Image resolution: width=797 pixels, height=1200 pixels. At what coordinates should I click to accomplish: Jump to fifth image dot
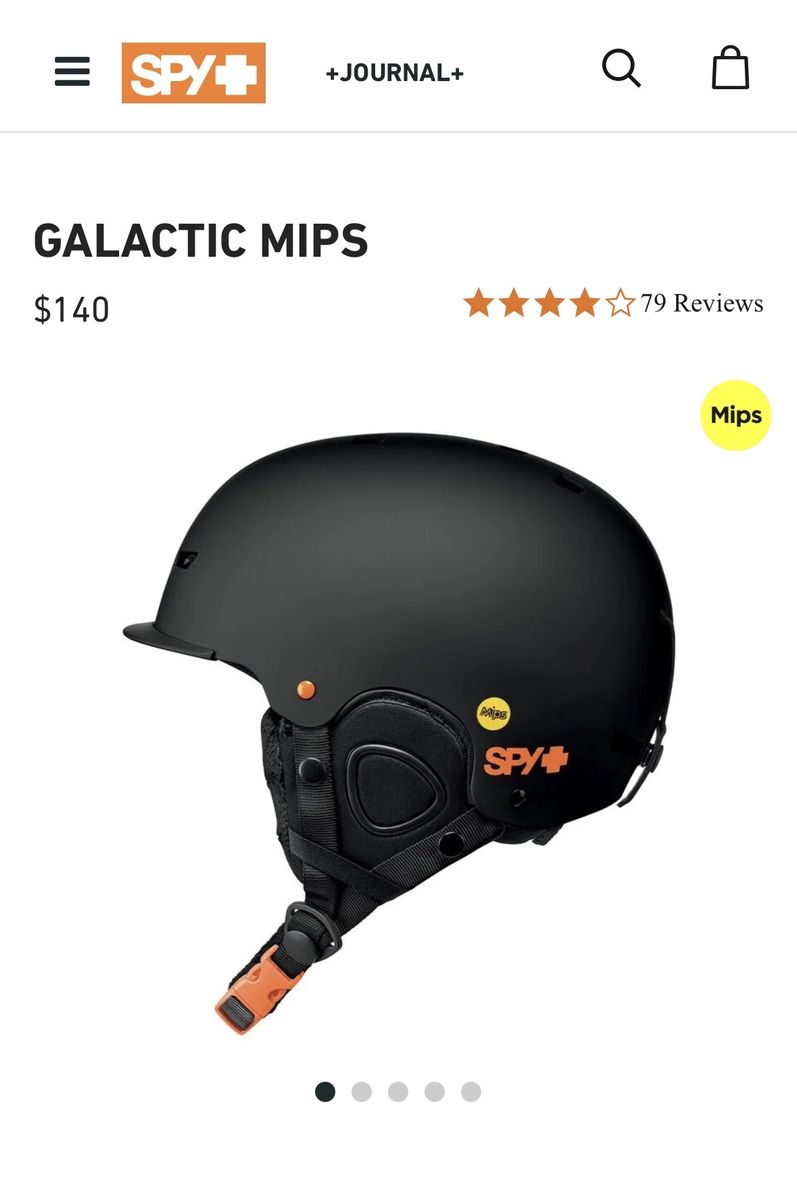(471, 1092)
